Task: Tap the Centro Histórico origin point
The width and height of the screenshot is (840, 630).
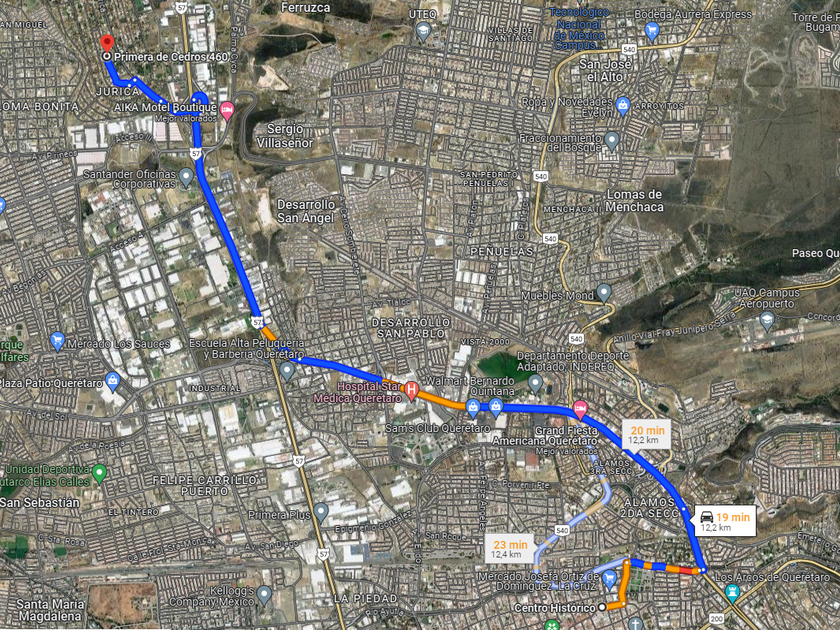Action: tap(602, 608)
